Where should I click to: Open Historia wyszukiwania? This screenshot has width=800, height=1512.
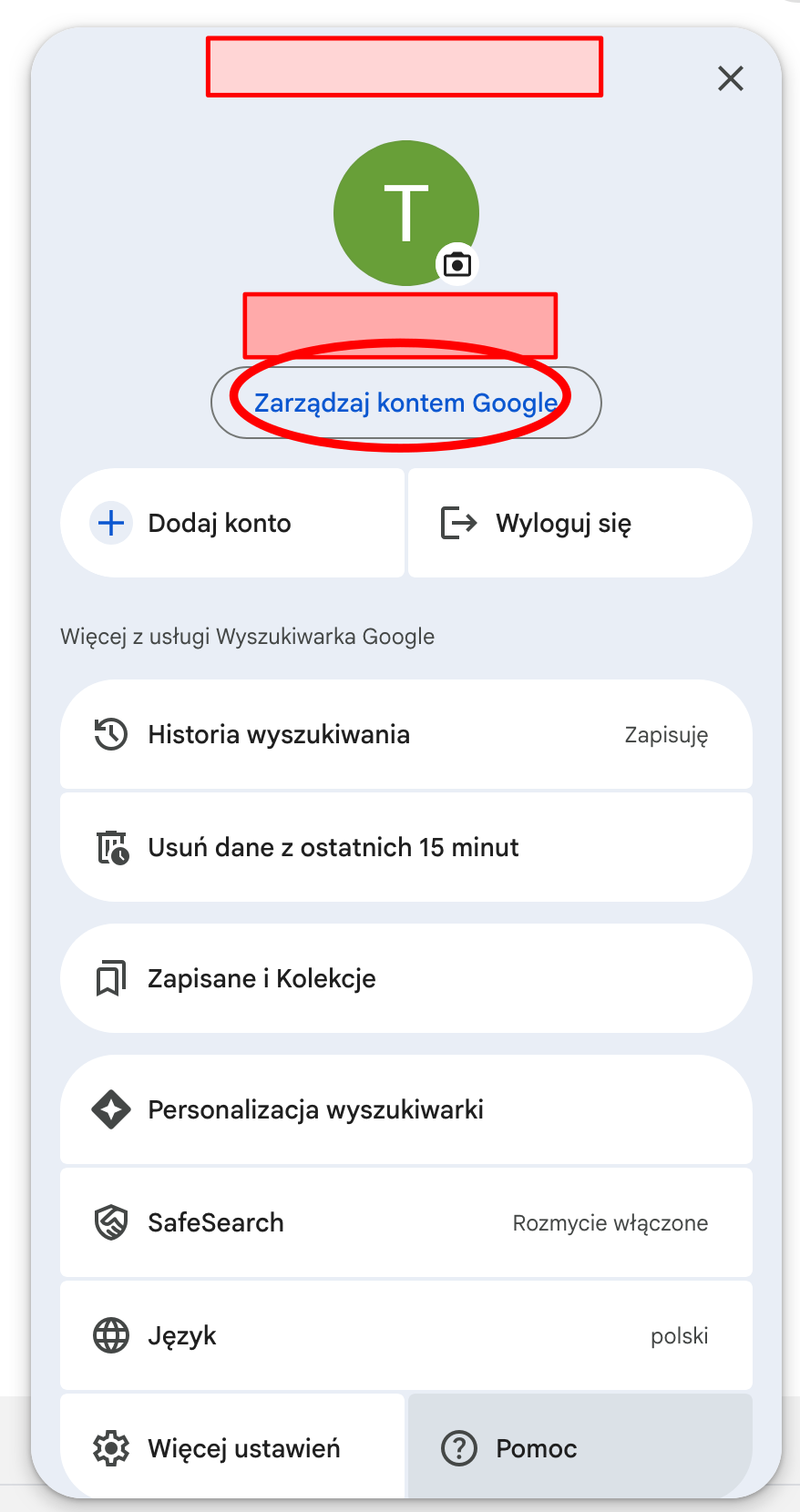tap(405, 734)
